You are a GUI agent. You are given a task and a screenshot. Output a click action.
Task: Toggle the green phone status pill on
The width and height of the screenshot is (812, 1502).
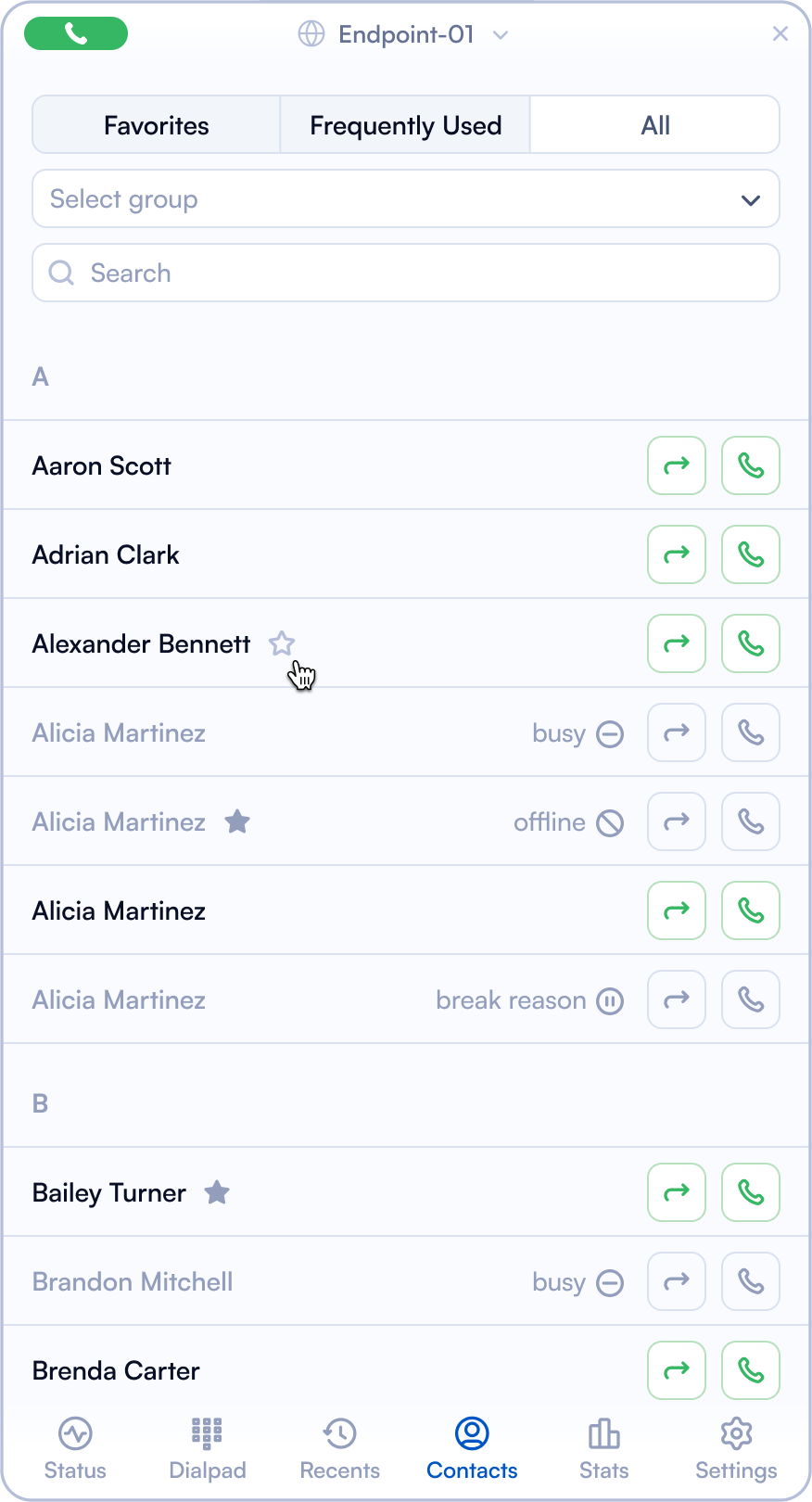(76, 33)
